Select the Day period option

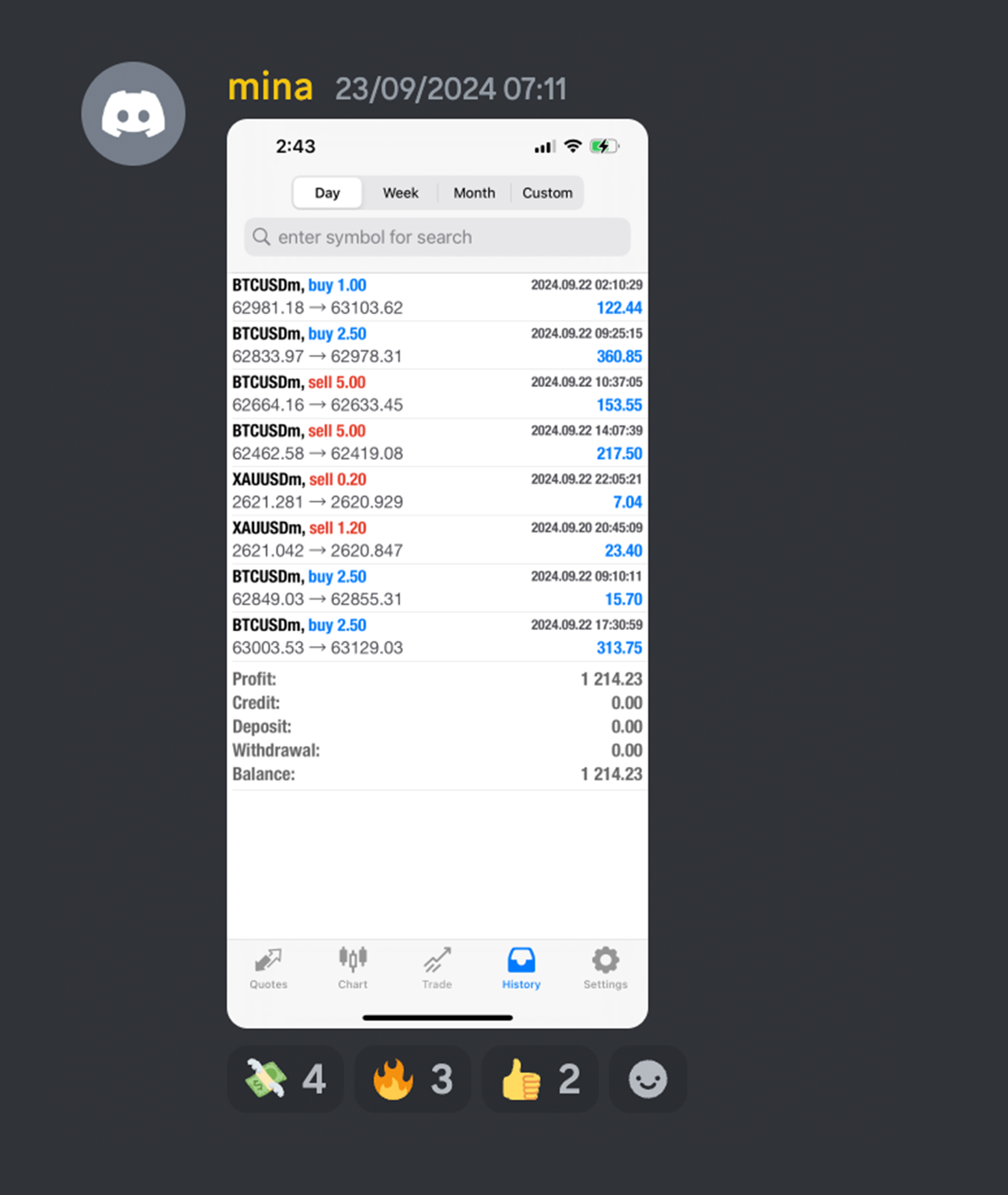click(327, 193)
